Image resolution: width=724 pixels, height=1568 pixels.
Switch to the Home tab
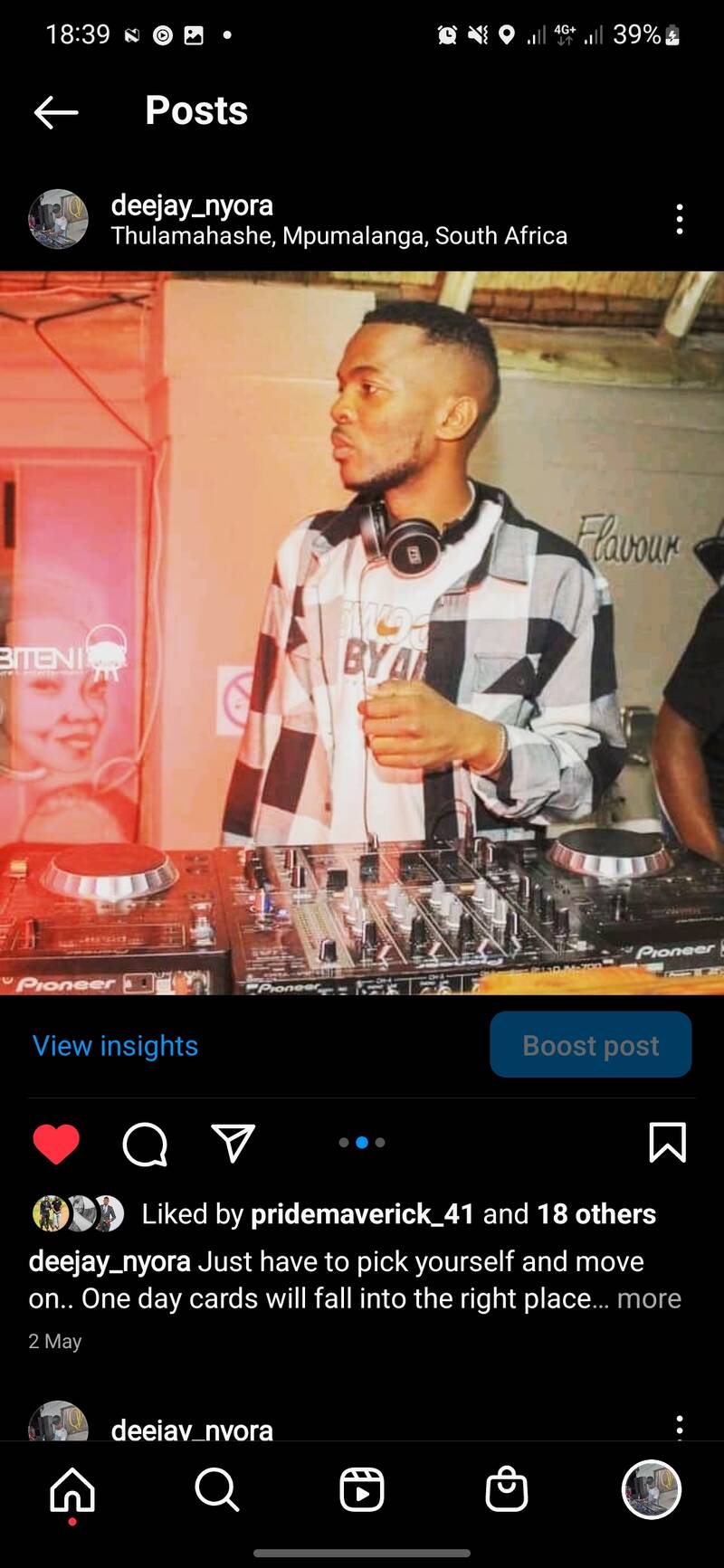click(72, 1489)
